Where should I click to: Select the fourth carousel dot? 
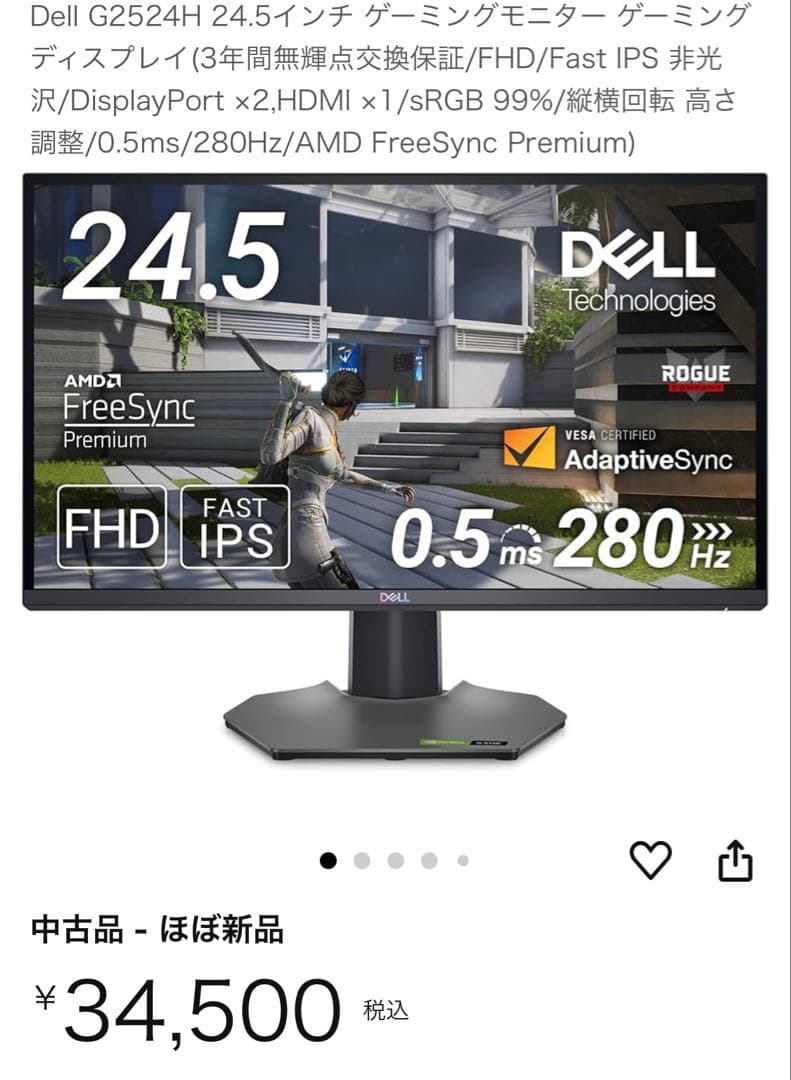428,857
